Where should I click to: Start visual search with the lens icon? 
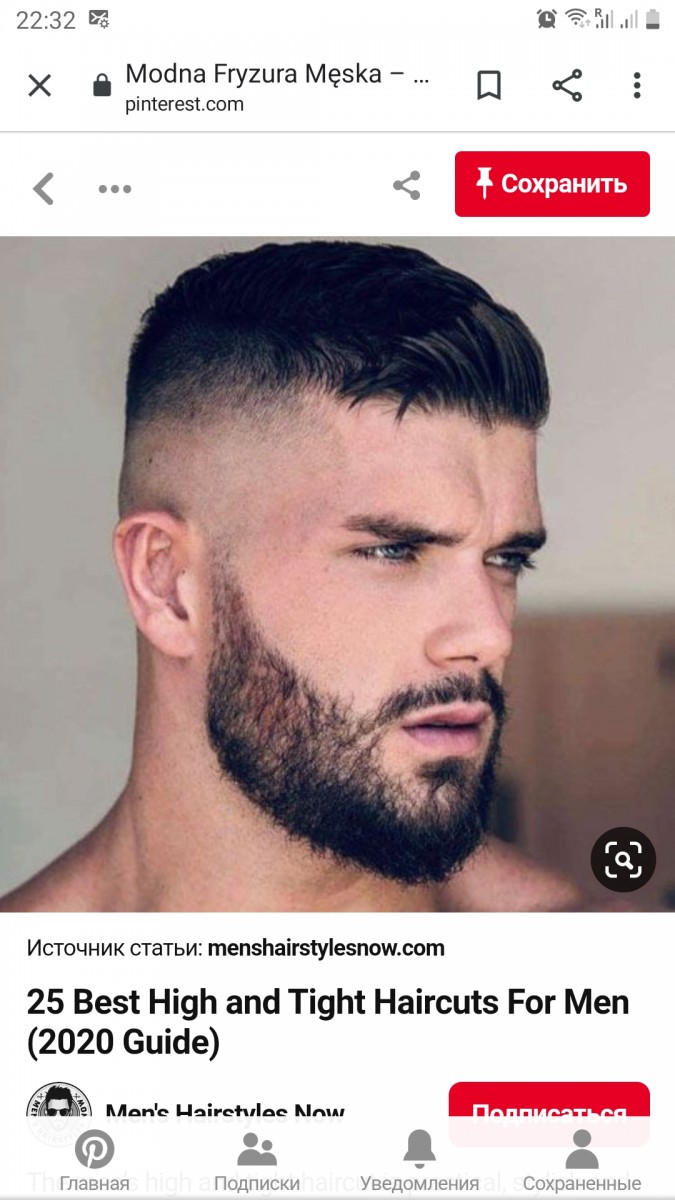pyautogui.click(x=623, y=859)
